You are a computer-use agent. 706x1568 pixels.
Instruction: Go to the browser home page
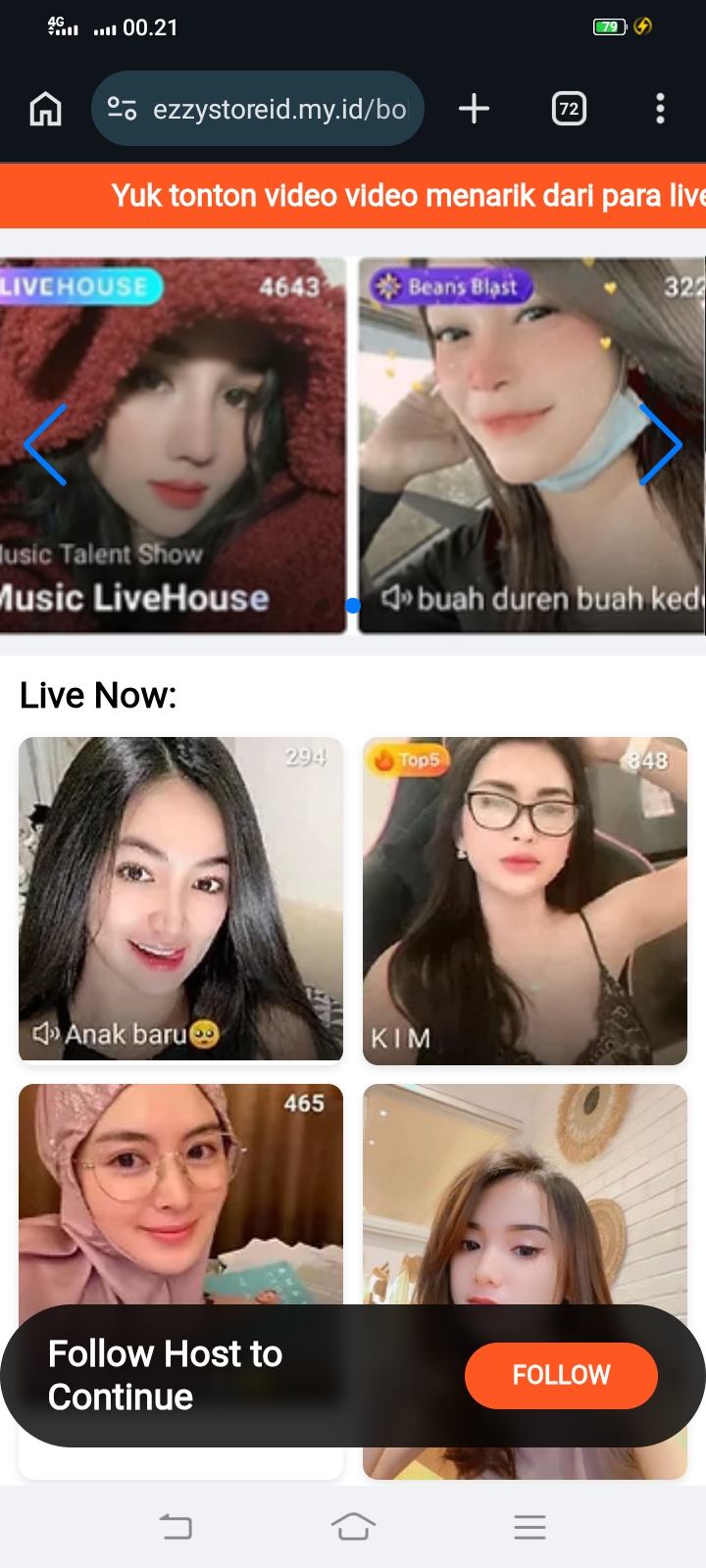45,109
